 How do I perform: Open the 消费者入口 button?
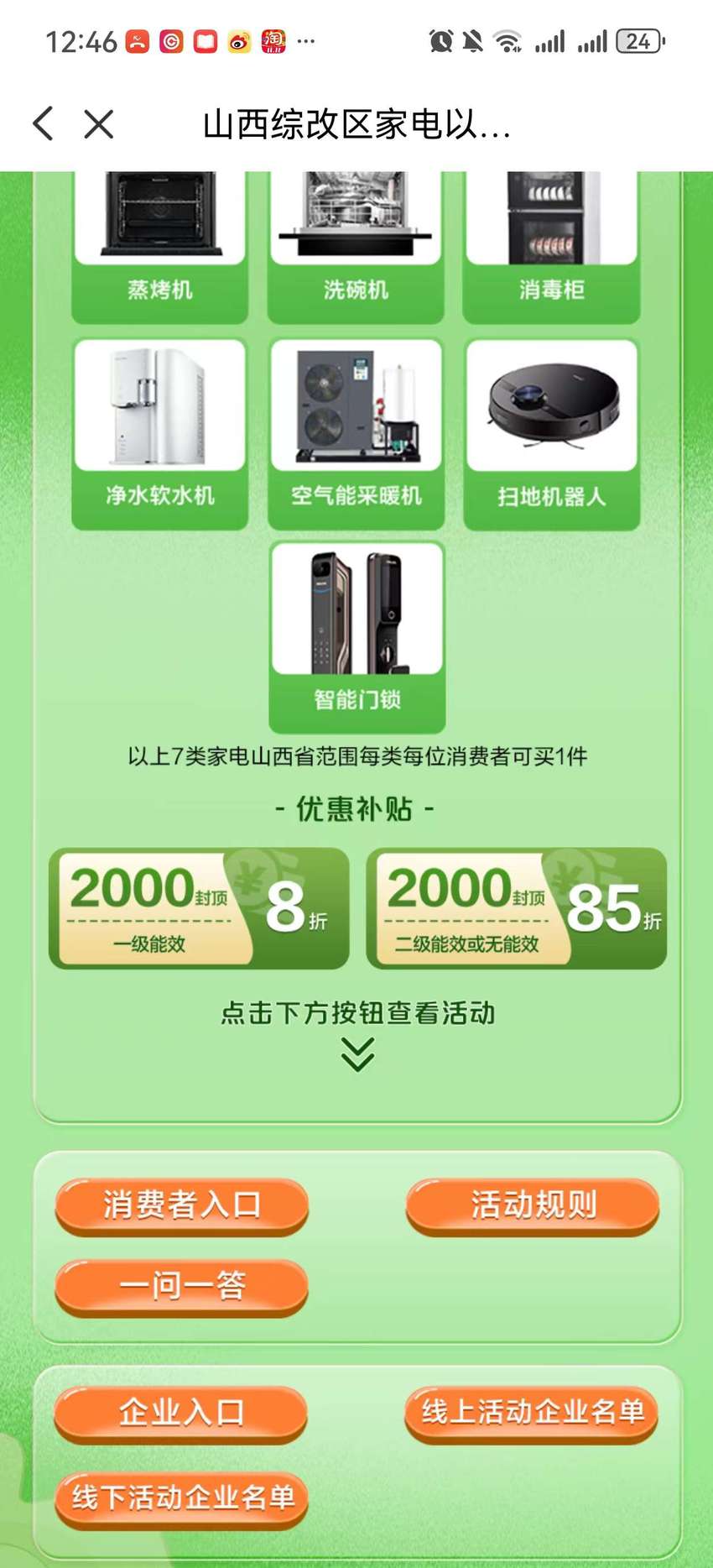182,1206
